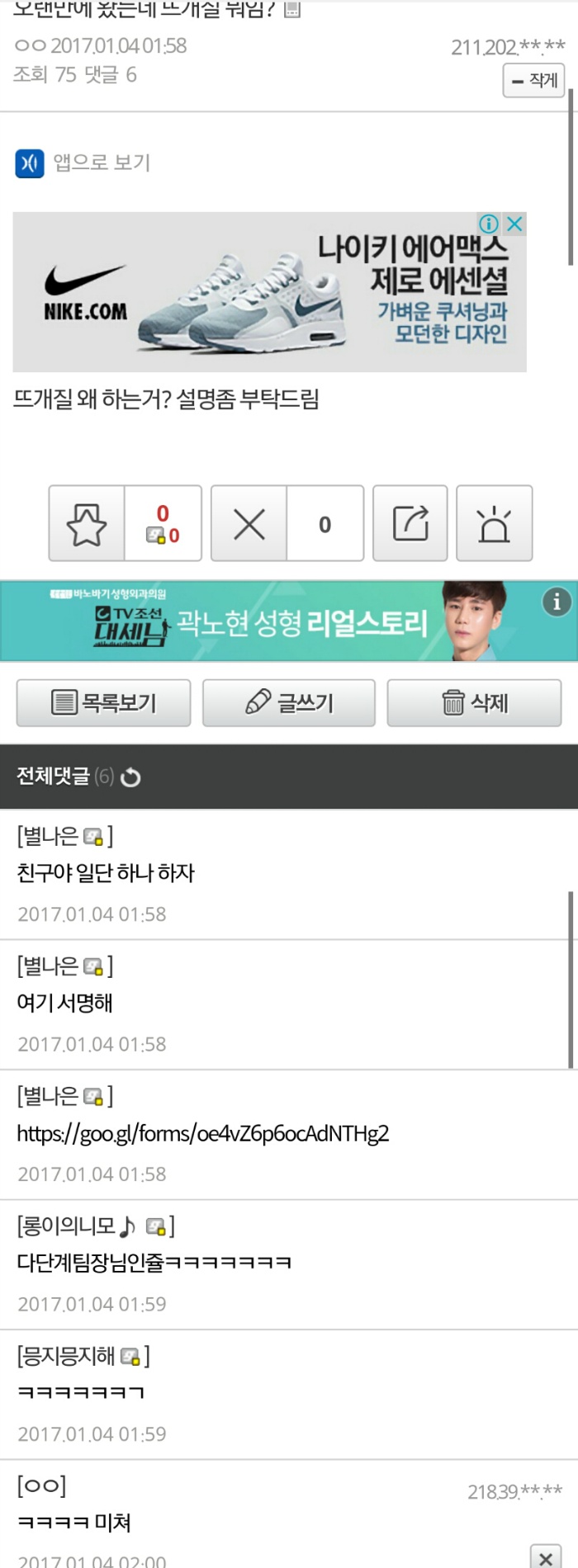
Task: Report this post with the siren icon
Action: (494, 524)
